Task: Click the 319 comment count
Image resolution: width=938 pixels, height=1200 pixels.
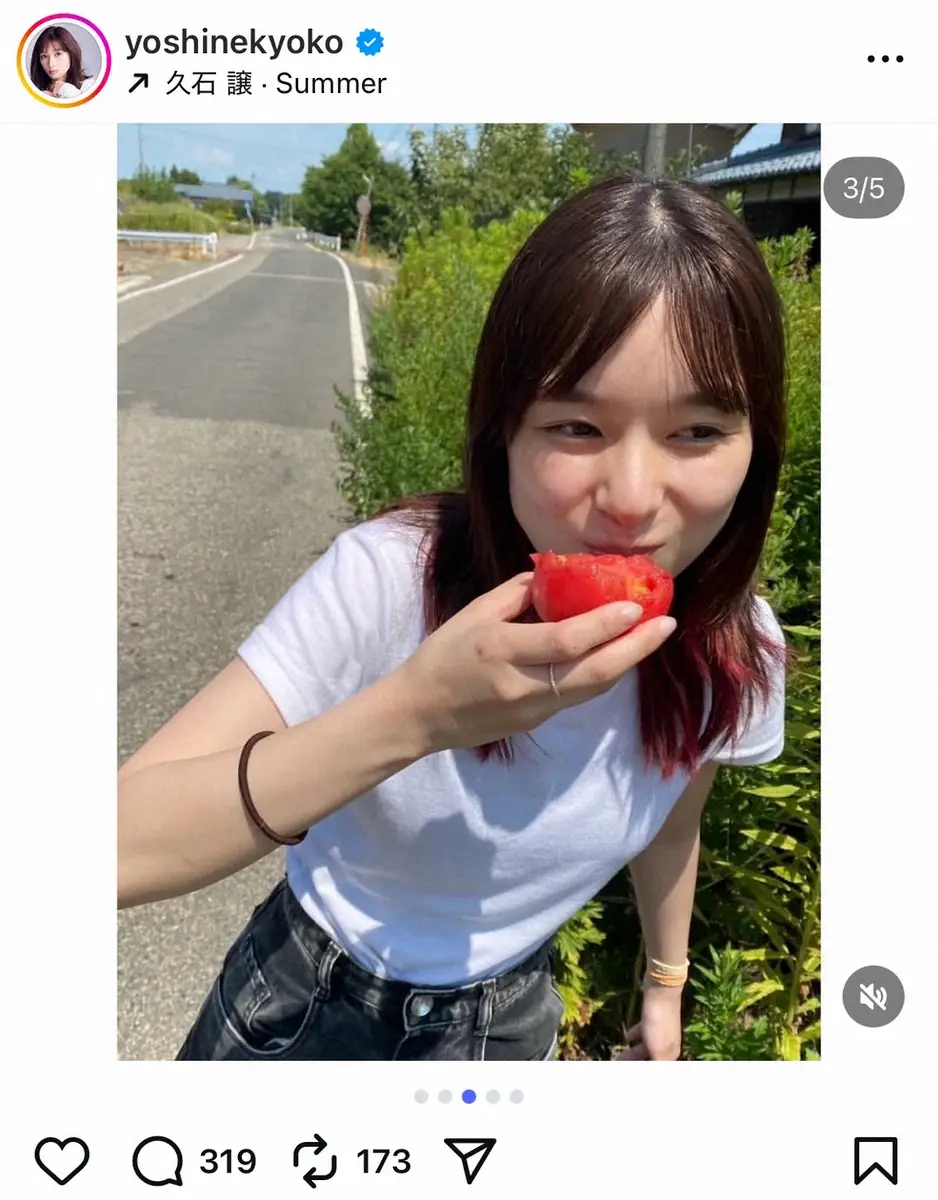Action: [x=226, y=1159]
